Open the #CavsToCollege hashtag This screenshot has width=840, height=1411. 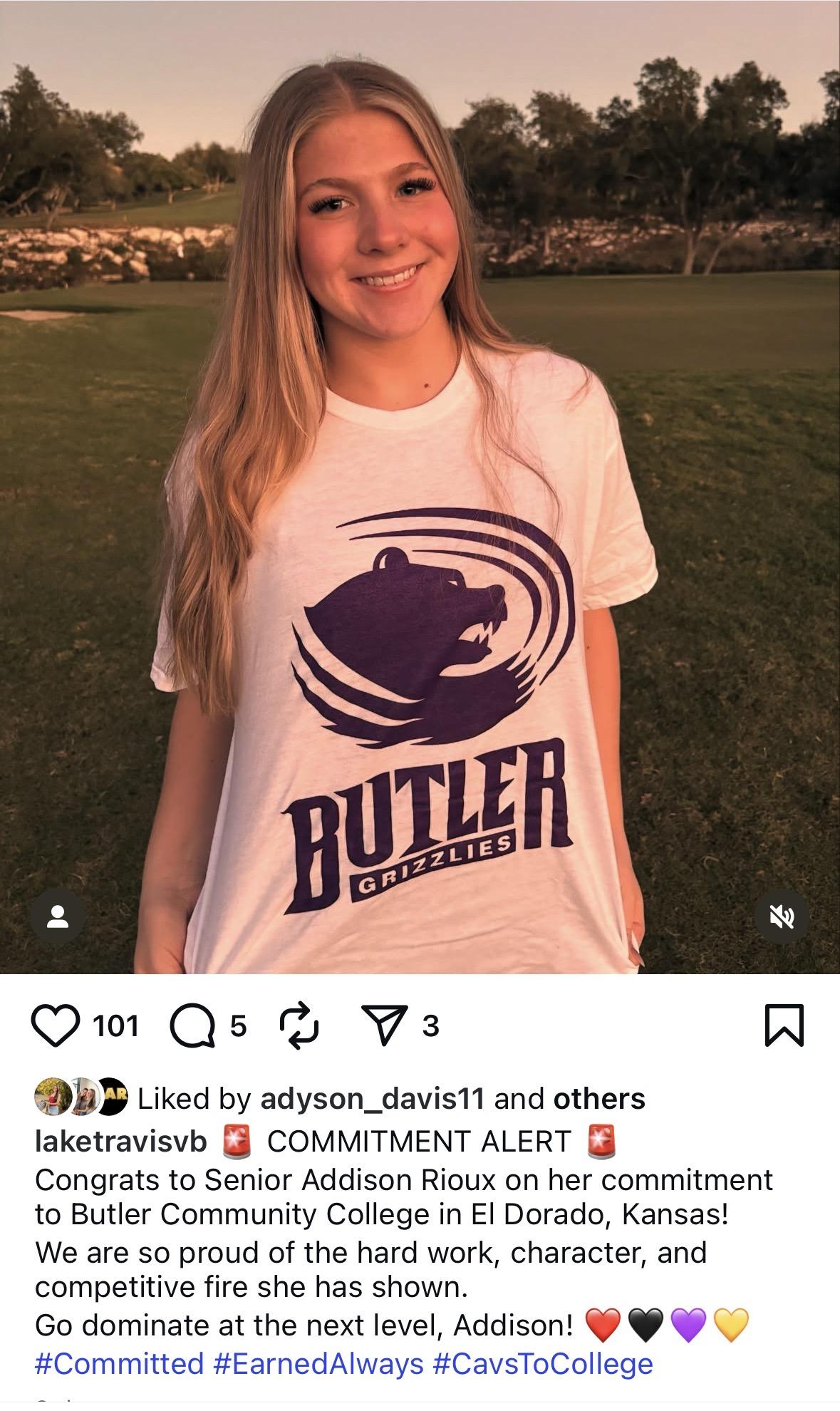click(x=542, y=1363)
